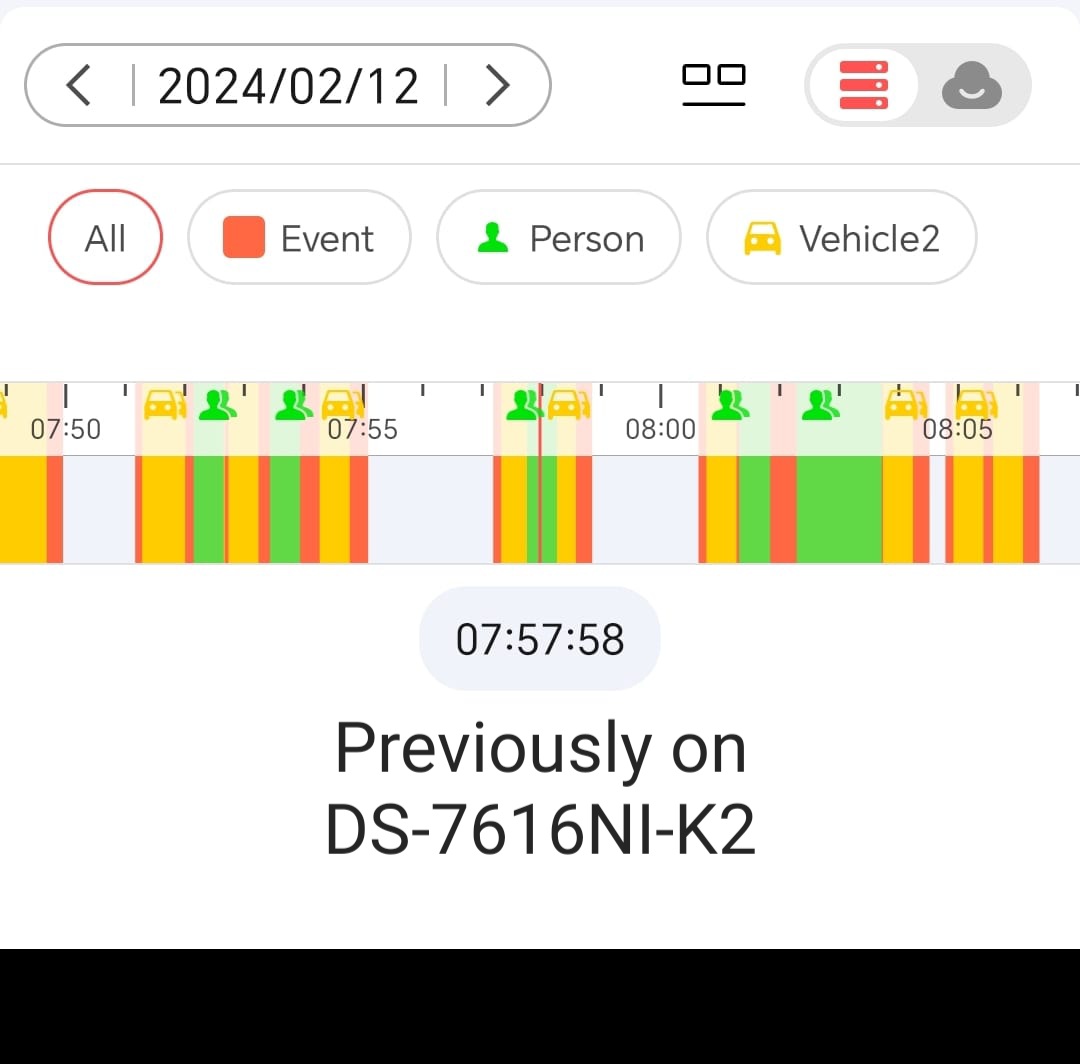This screenshot has width=1080, height=1064.
Task: Go to the next day
Action: 497,86
